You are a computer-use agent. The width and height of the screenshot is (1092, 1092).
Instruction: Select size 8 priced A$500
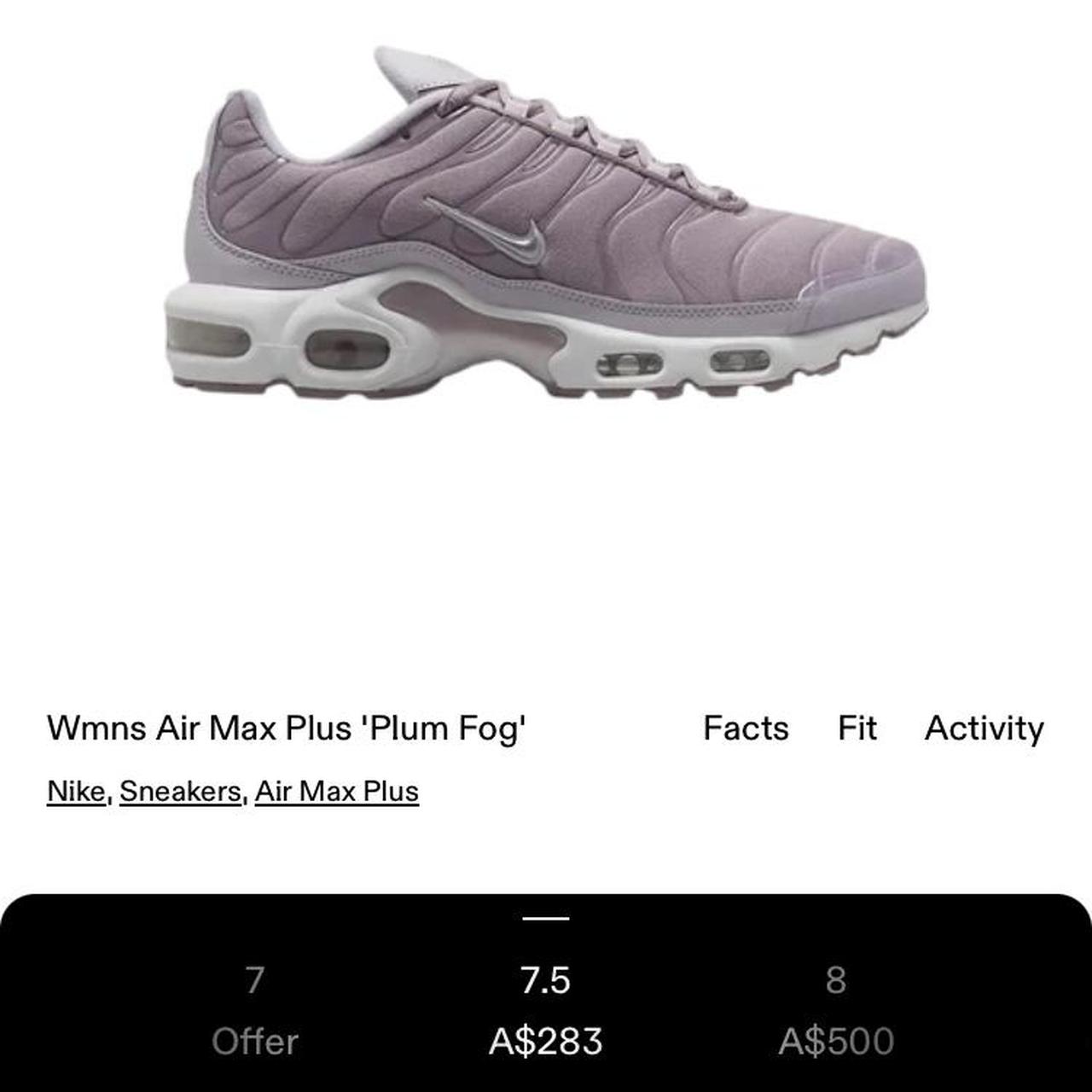[835, 1010]
